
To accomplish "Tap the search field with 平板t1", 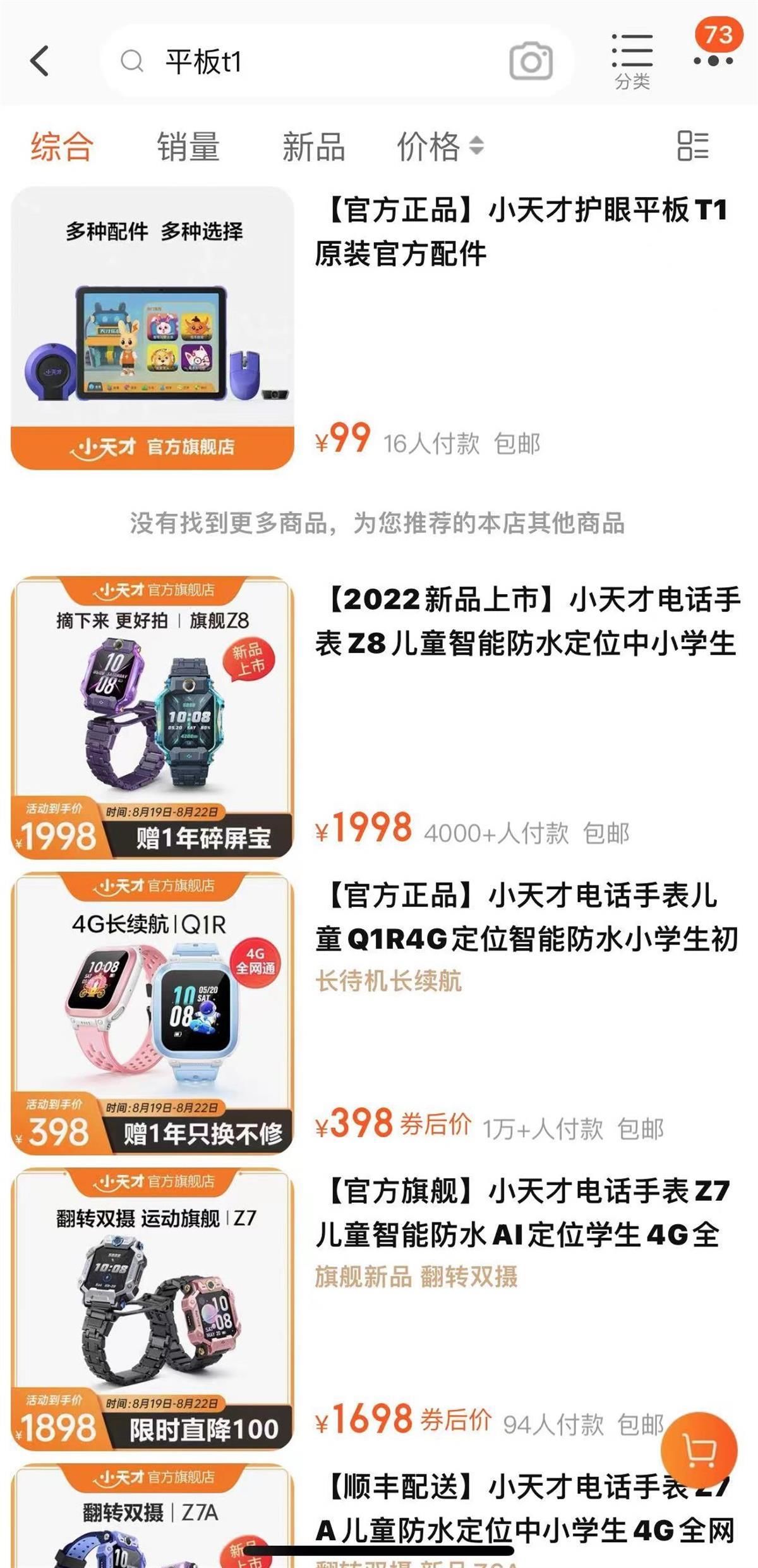I will pos(303,61).
